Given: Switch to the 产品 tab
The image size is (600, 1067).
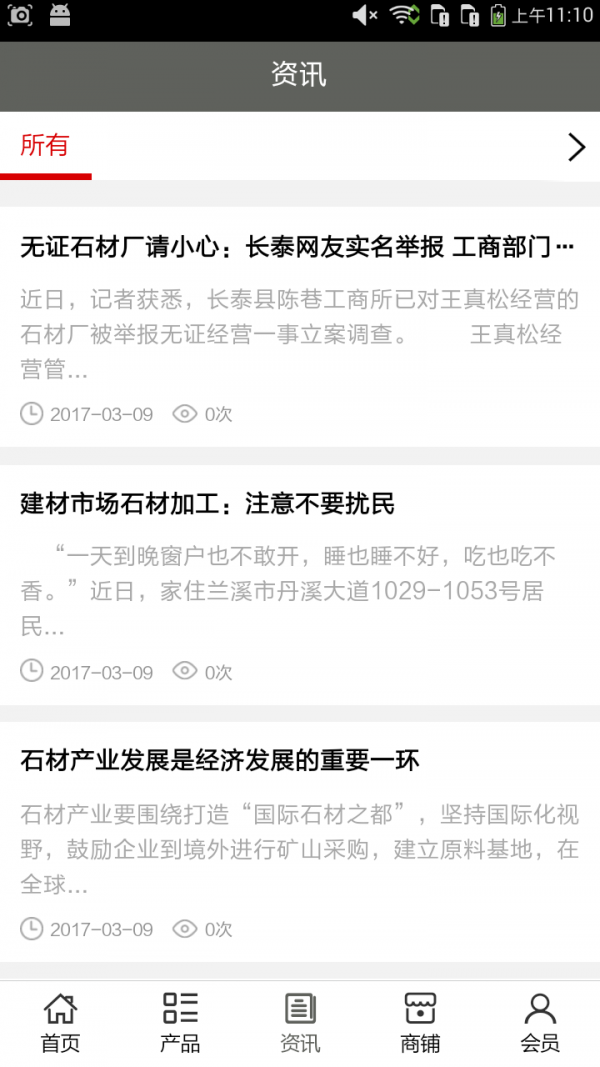Looking at the screenshot, I should [180, 1022].
